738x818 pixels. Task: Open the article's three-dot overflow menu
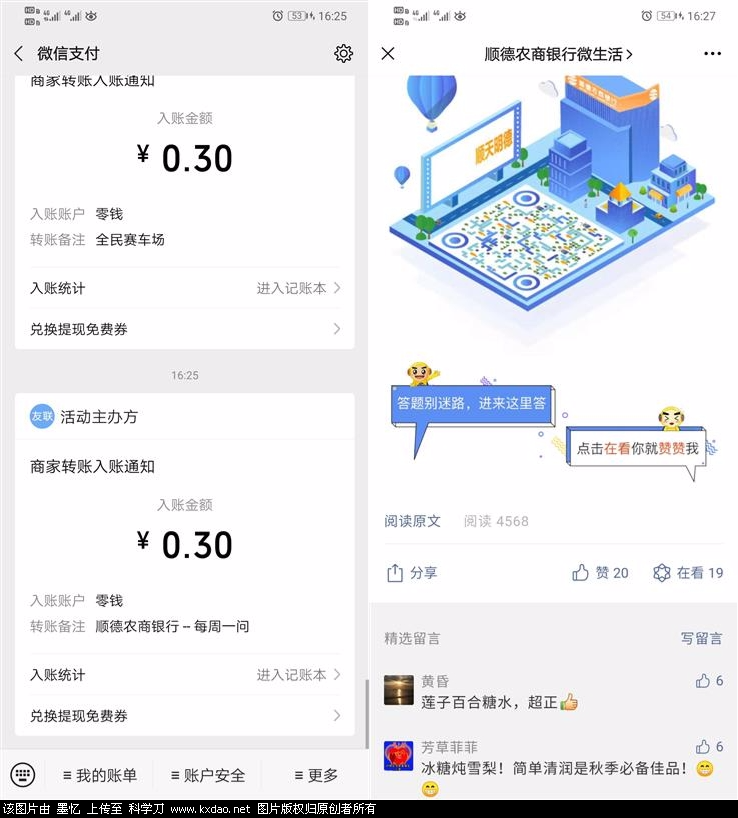click(712, 54)
